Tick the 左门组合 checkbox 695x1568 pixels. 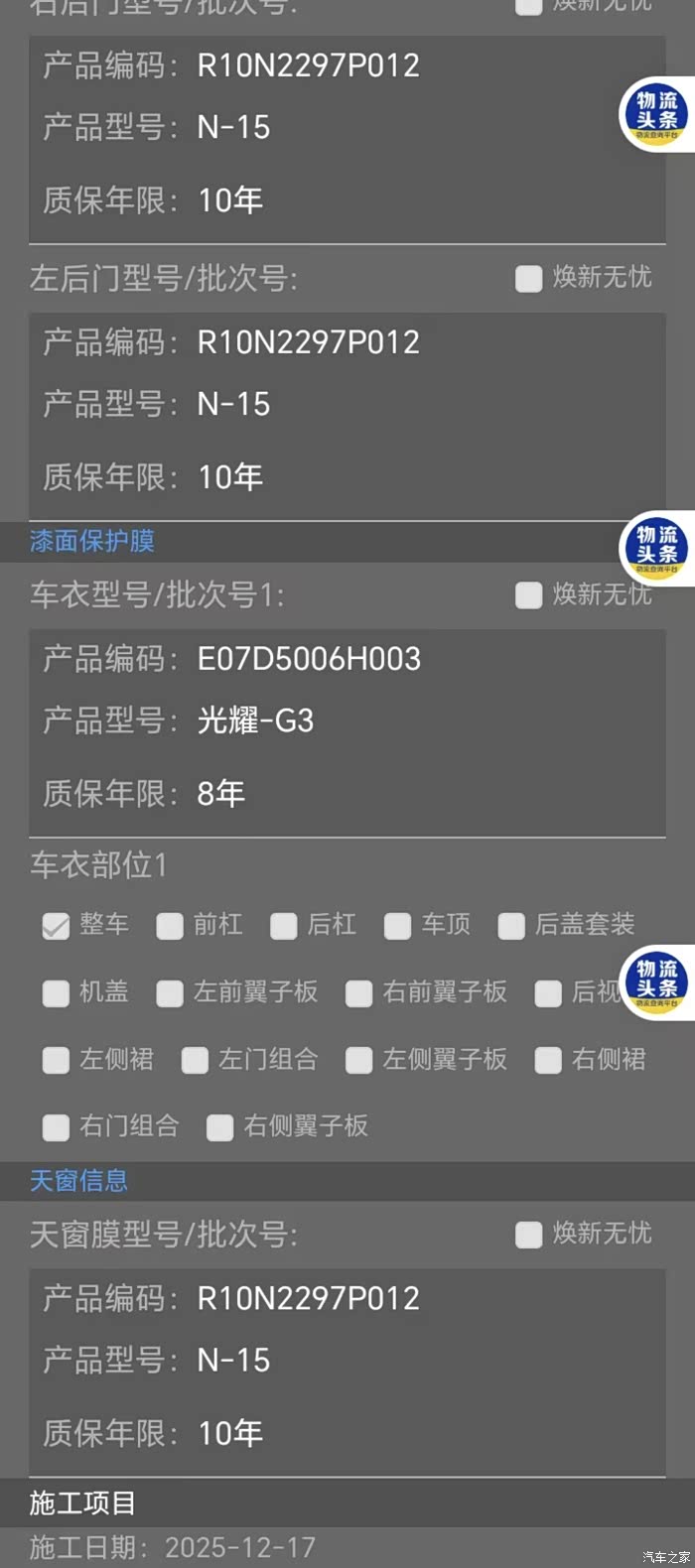click(x=195, y=1061)
